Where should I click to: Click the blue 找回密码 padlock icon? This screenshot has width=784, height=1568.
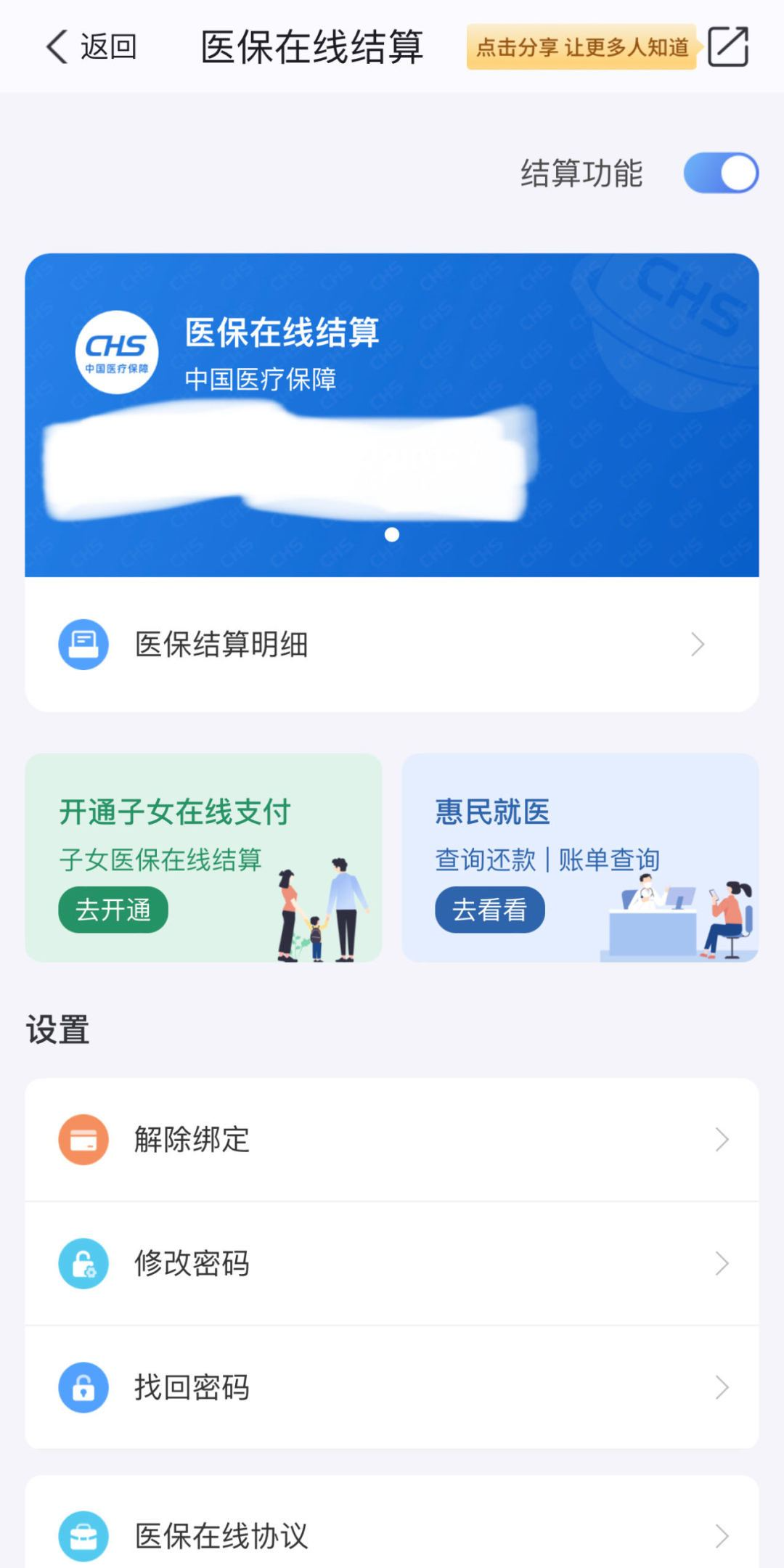pyautogui.click(x=83, y=1387)
